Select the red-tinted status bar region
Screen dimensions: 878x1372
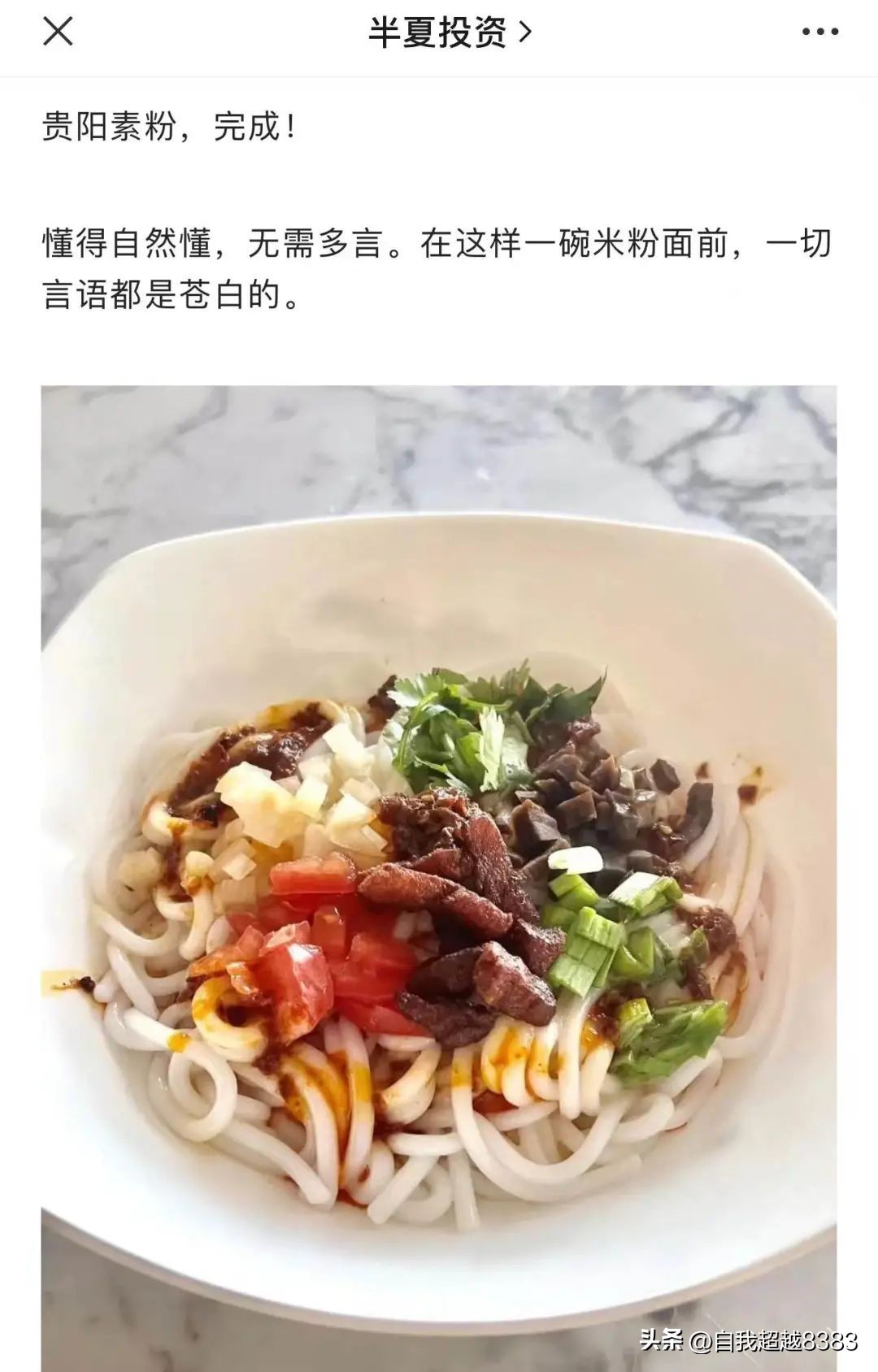pos(439,7)
